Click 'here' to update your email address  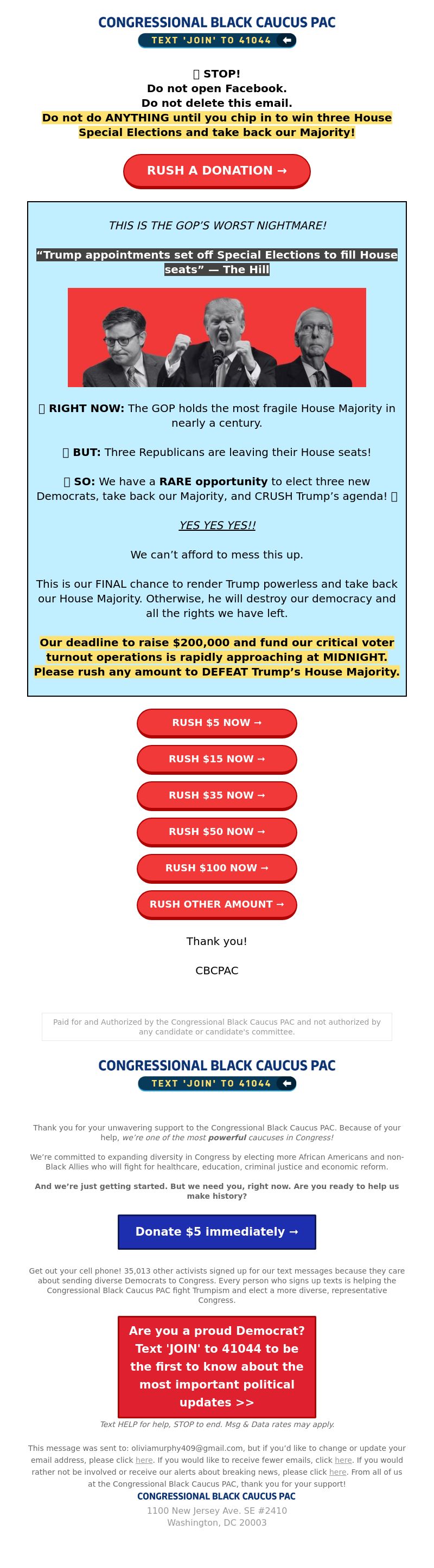pos(144,1460)
